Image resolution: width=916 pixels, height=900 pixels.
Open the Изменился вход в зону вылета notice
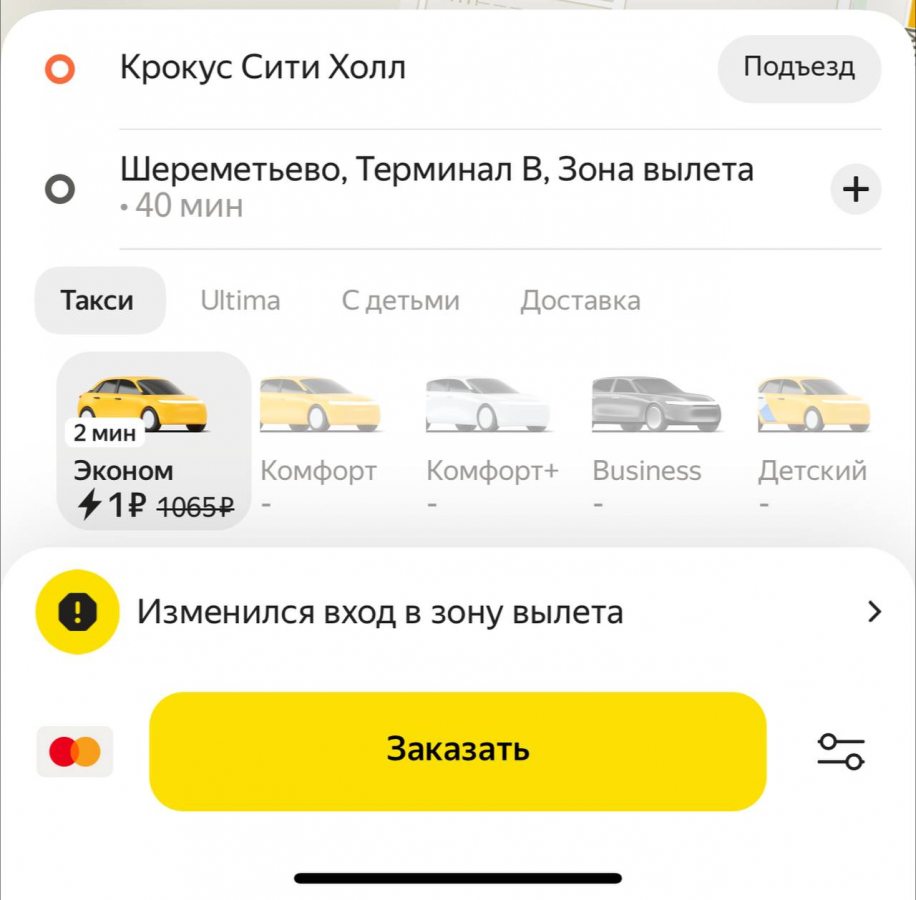pos(460,612)
